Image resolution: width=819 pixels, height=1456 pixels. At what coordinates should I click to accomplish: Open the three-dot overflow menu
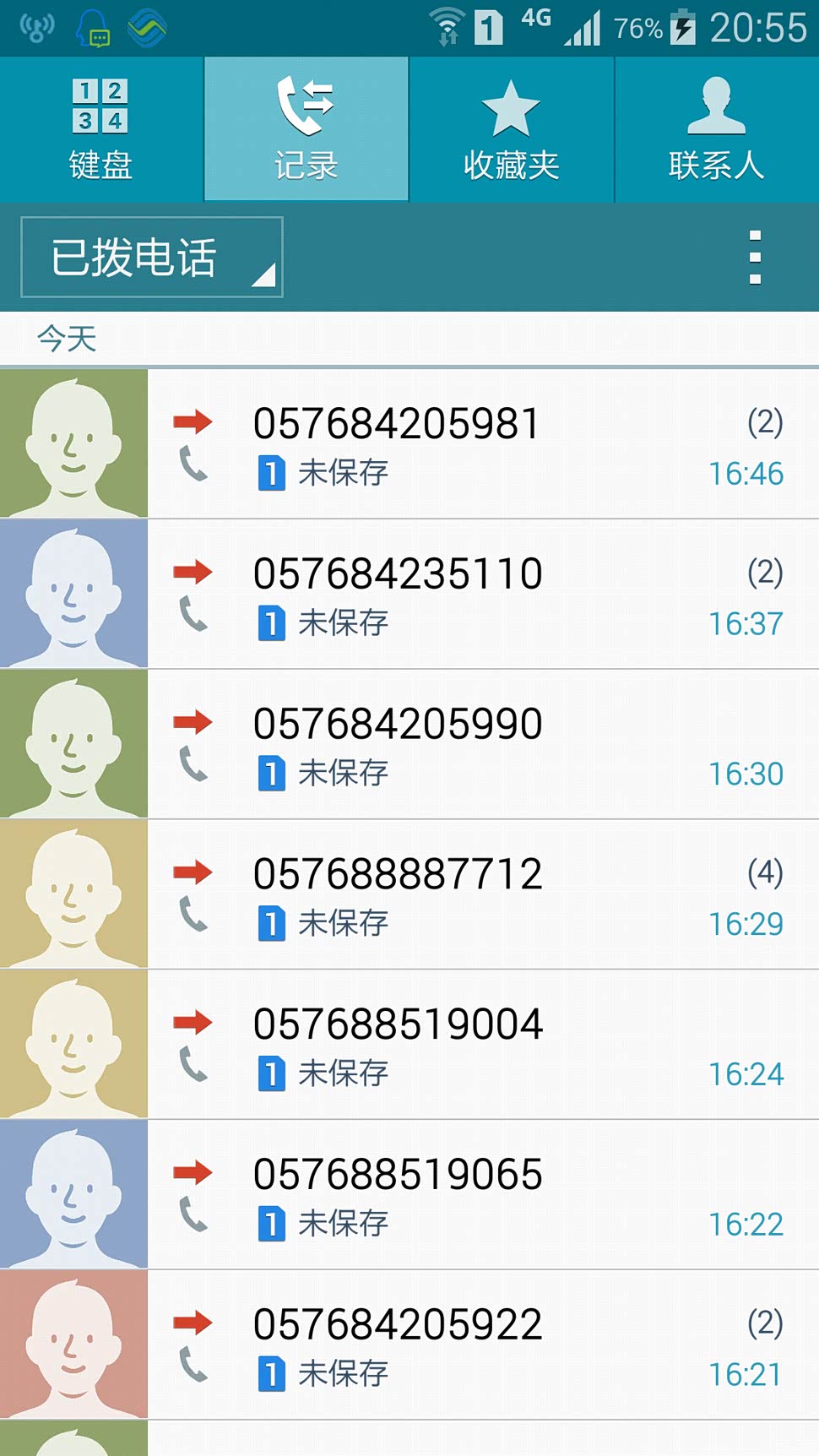coord(755,258)
